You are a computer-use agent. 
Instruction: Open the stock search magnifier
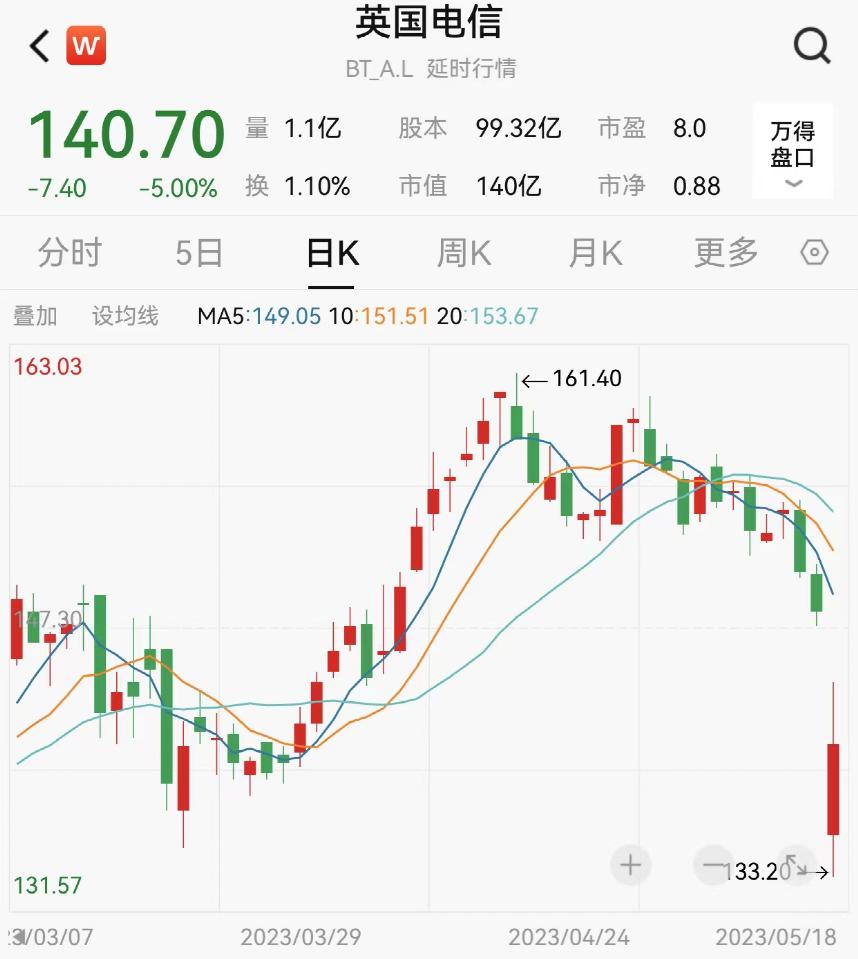pyautogui.click(x=811, y=46)
